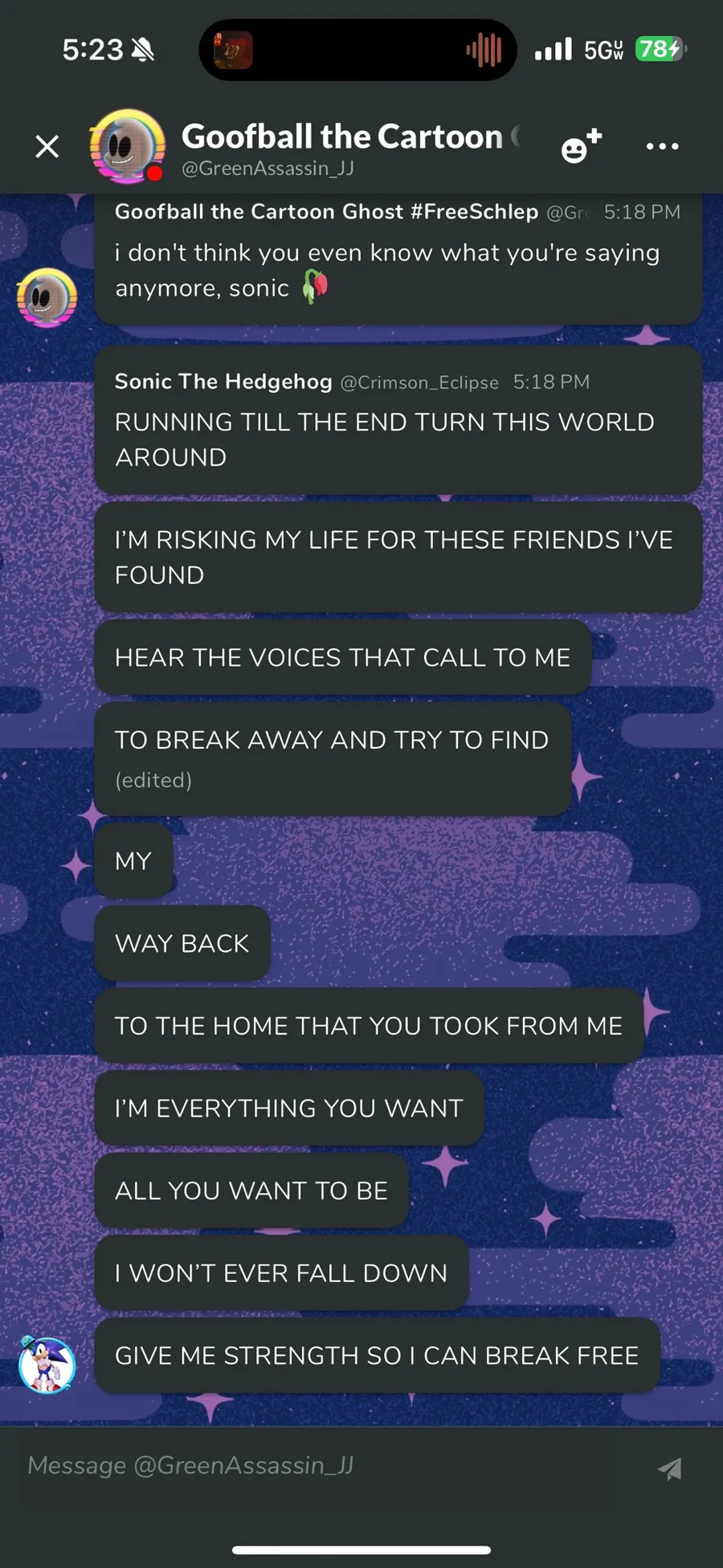
Task: Tap the add reaction emoji icon
Action: [x=580, y=146]
